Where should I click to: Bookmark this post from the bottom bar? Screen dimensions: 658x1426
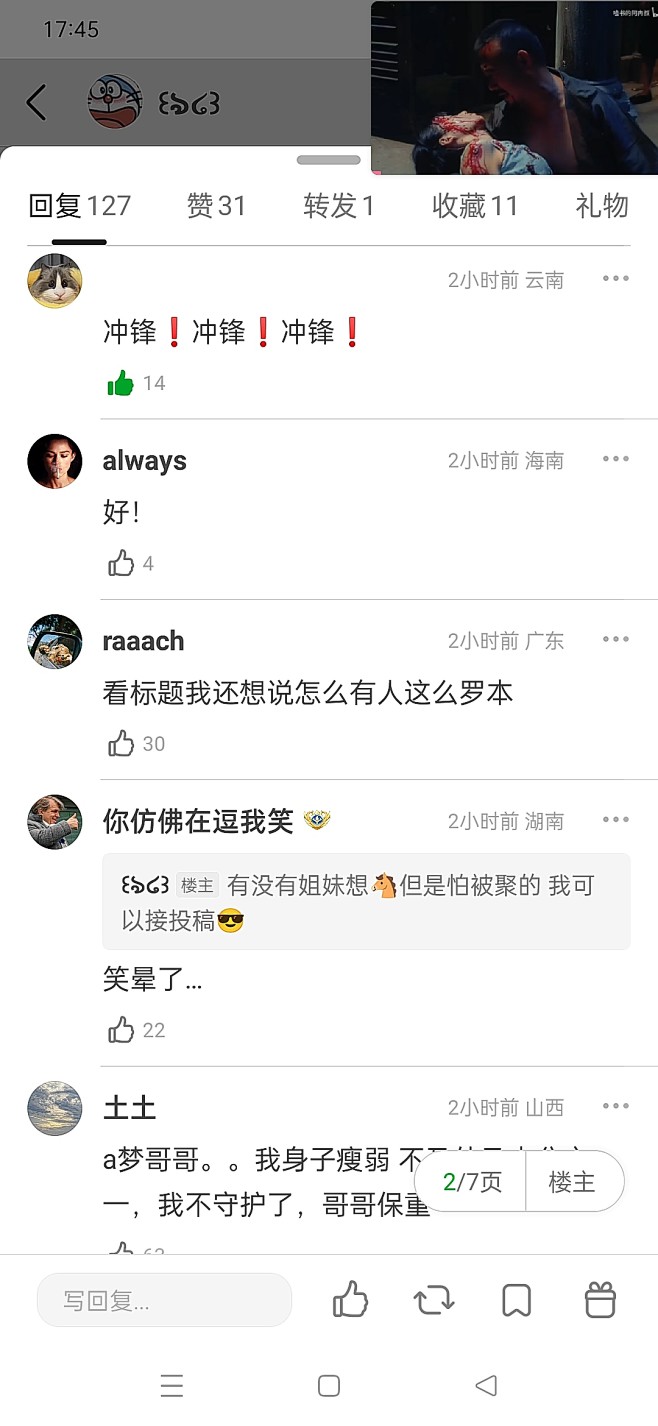[516, 1300]
